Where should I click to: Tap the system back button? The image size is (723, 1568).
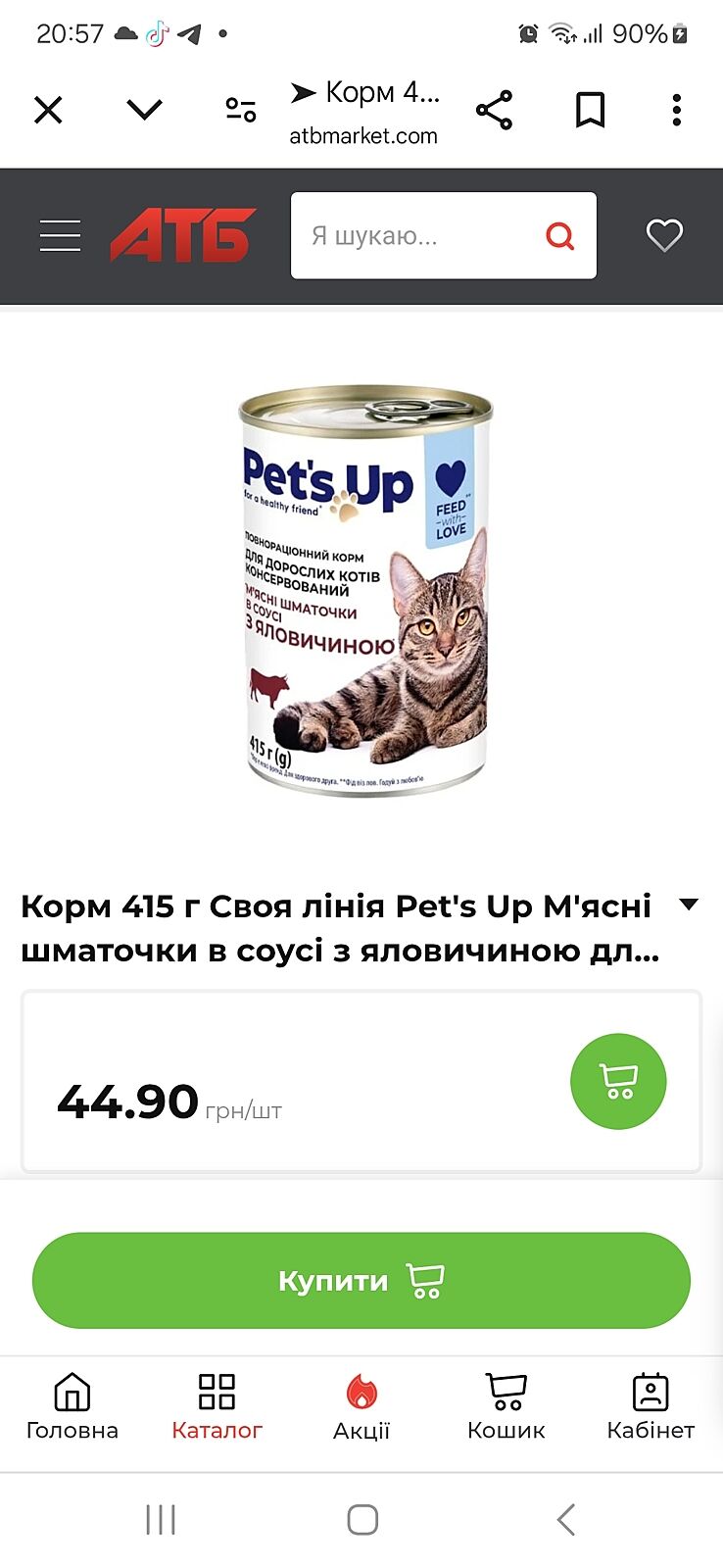point(565,1520)
